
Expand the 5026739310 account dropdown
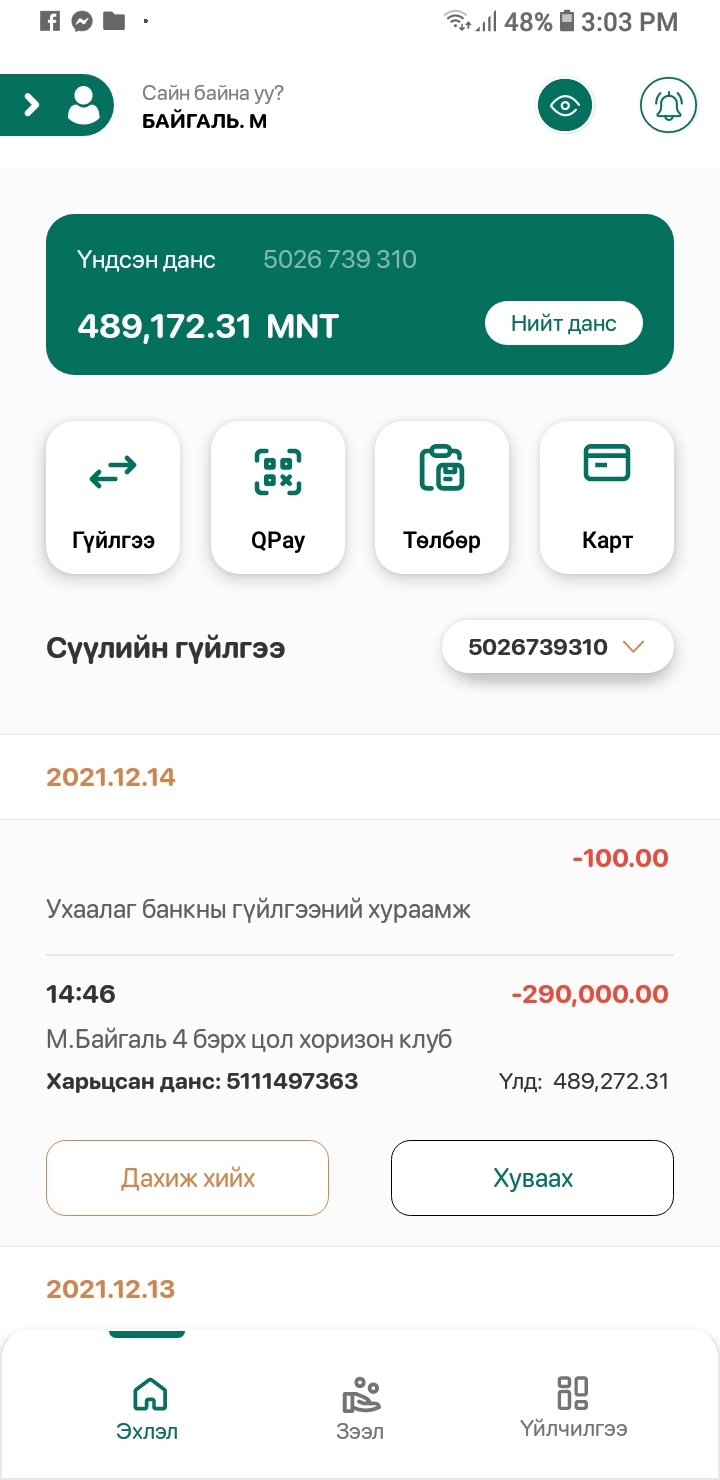(x=557, y=647)
